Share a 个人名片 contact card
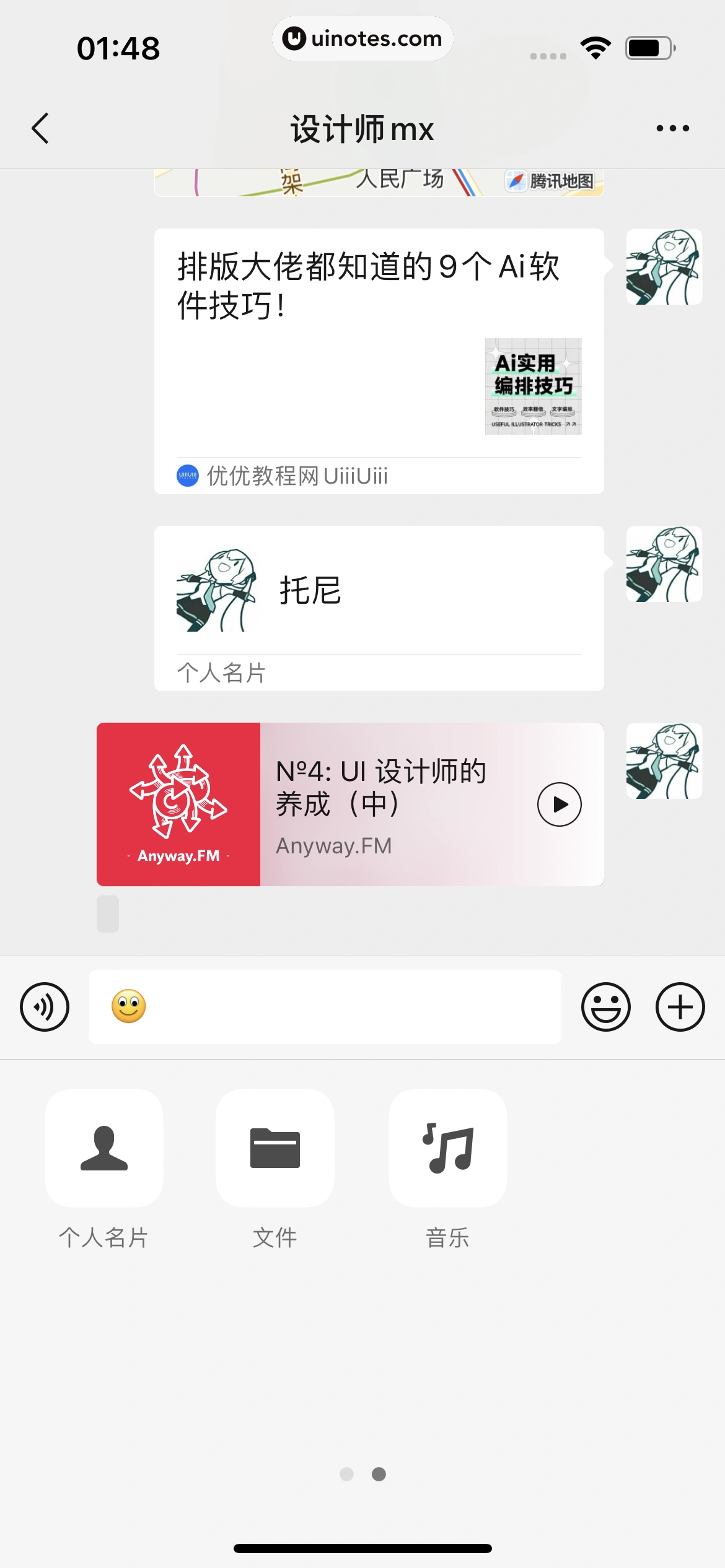The image size is (725, 1568). coord(104,1149)
